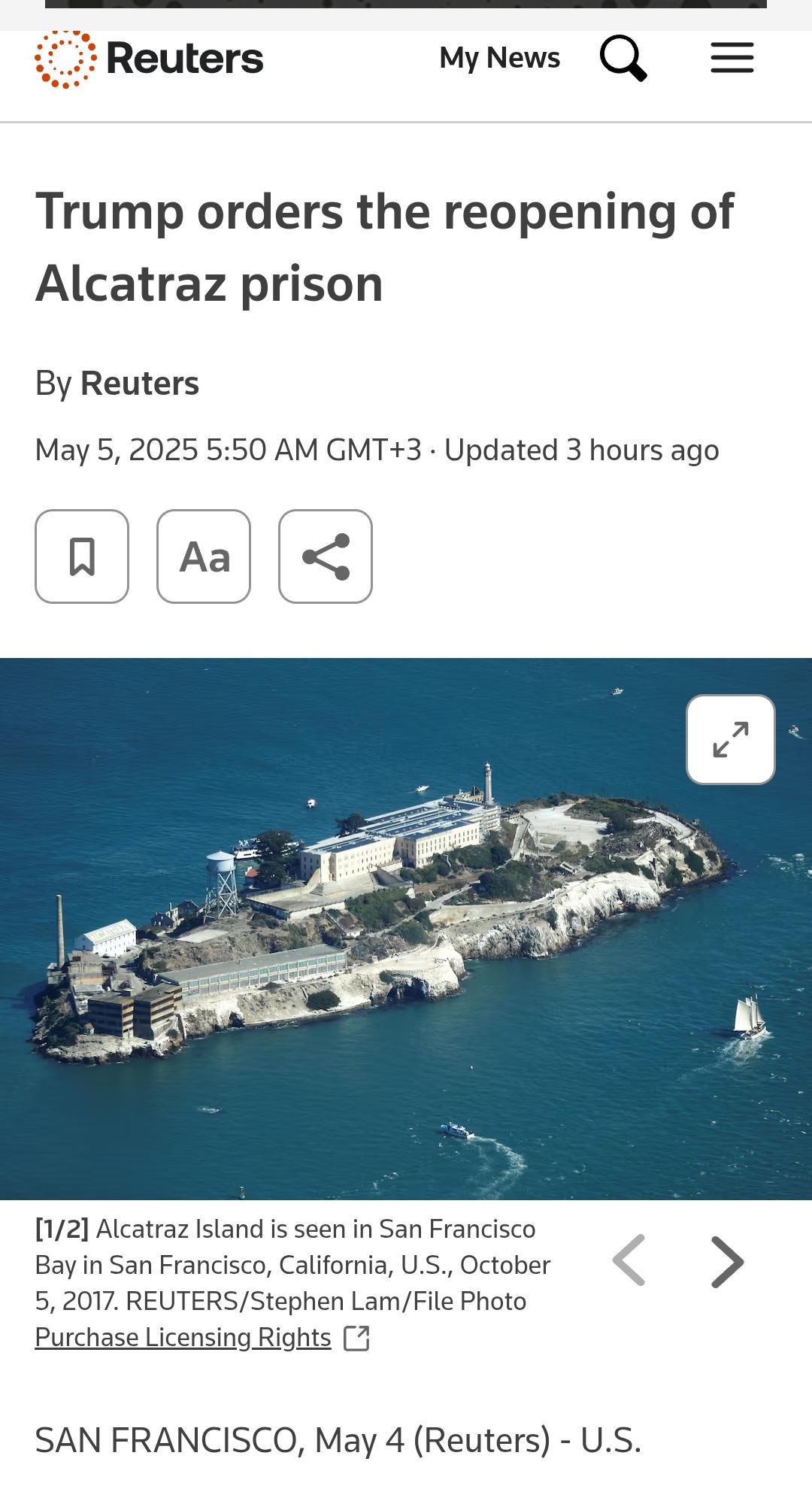The width and height of the screenshot is (812, 1504).
Task: Open My News
Action: pyautogui.click(x=499, y=58)
